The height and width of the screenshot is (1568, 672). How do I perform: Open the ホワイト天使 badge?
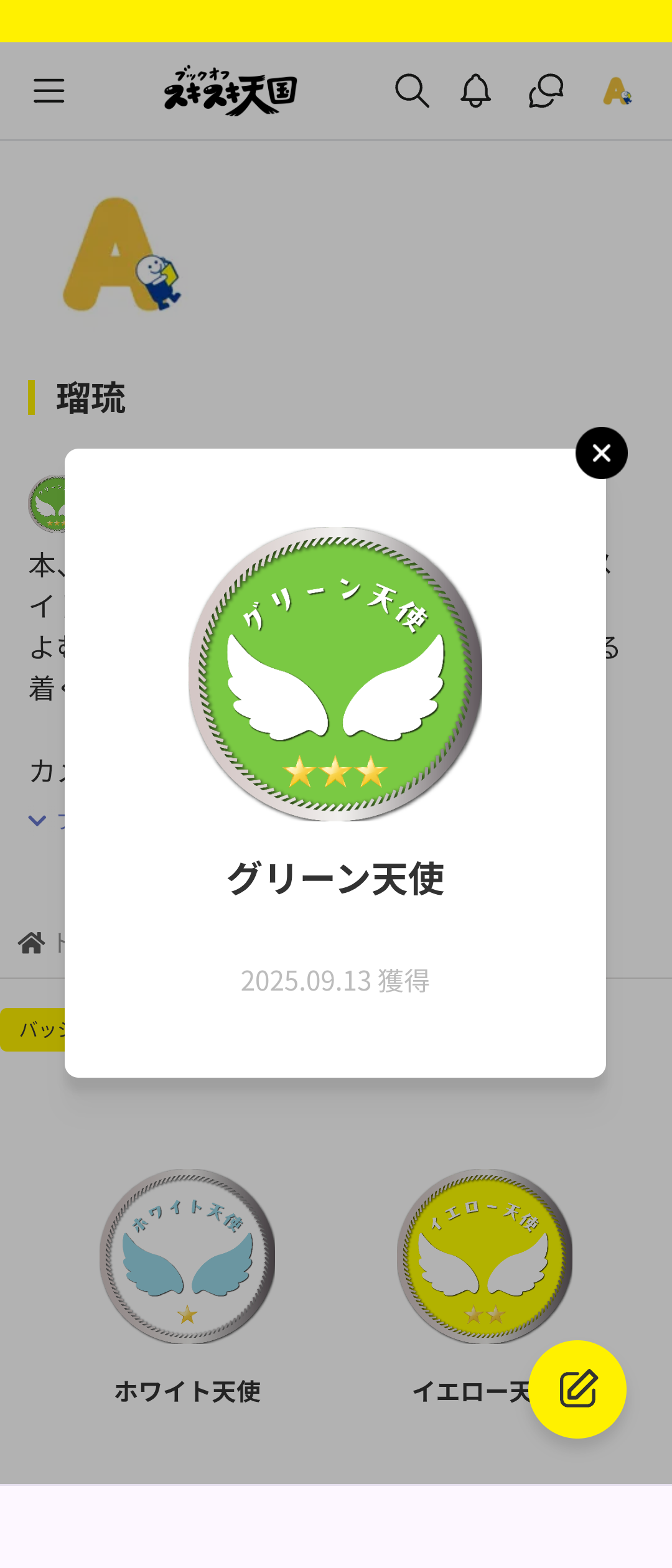tap(187, 1257)
